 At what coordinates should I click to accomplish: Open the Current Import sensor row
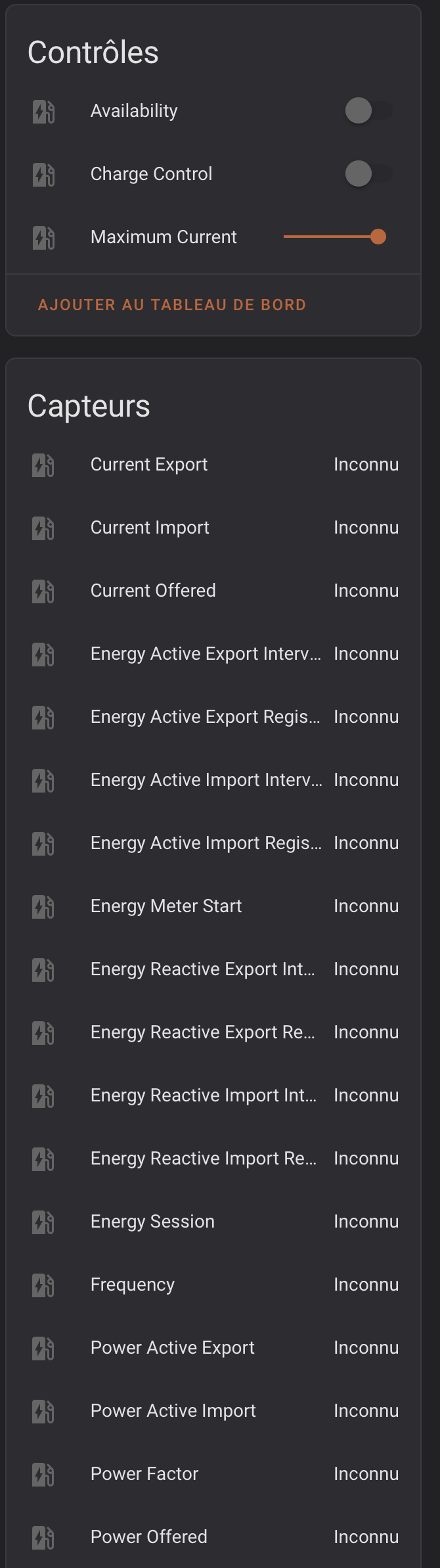(x=150, y=528)
